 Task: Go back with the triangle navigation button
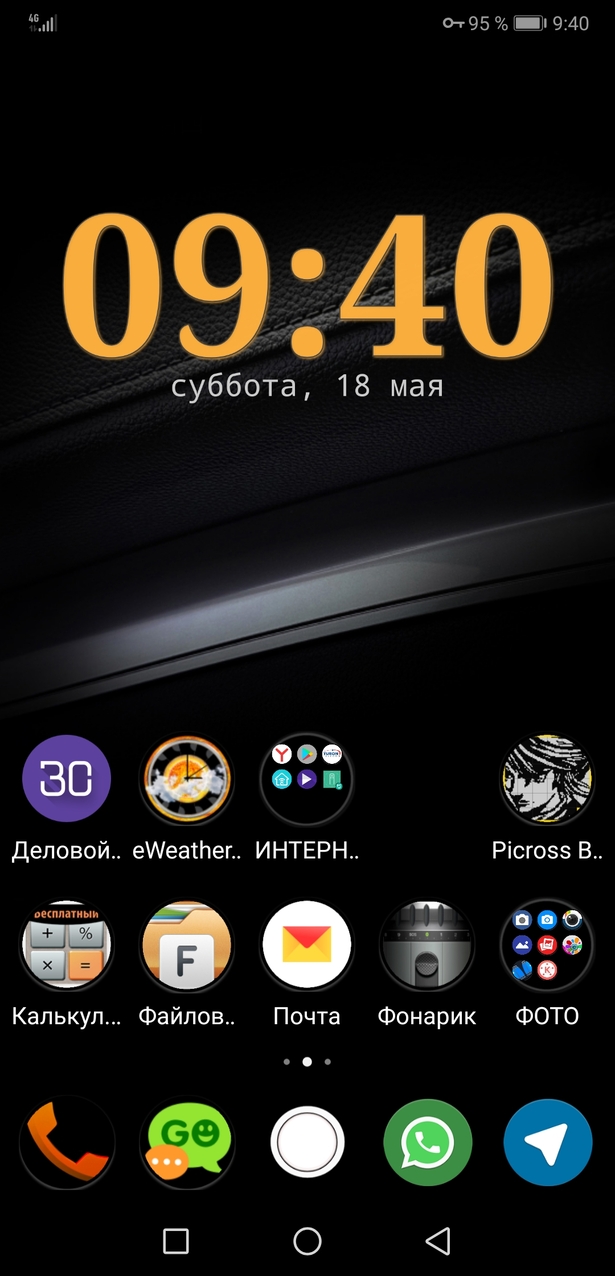click(x=437, y=1241)
